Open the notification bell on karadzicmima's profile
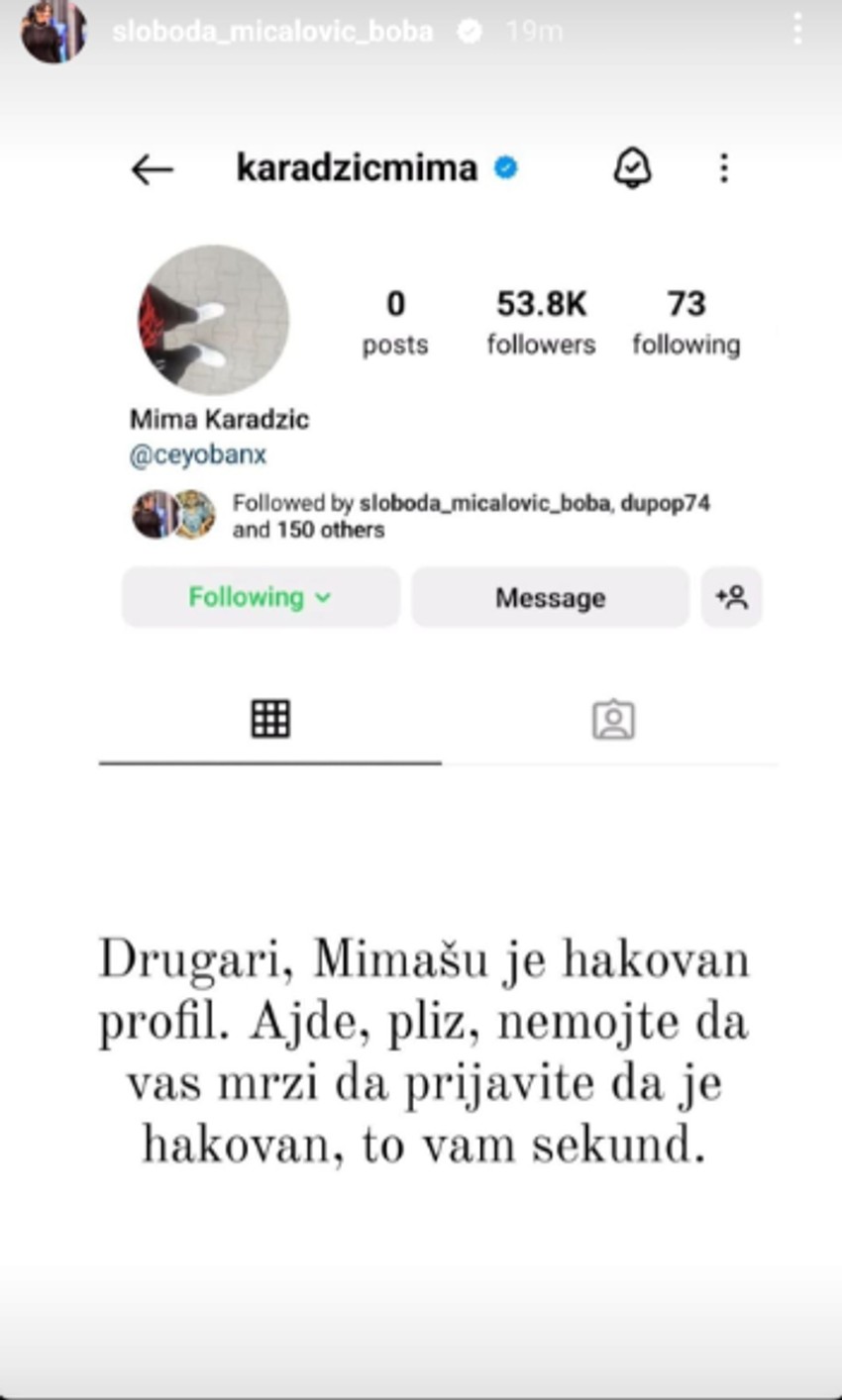Viewport: 842px width, 1400px height. 631,168
